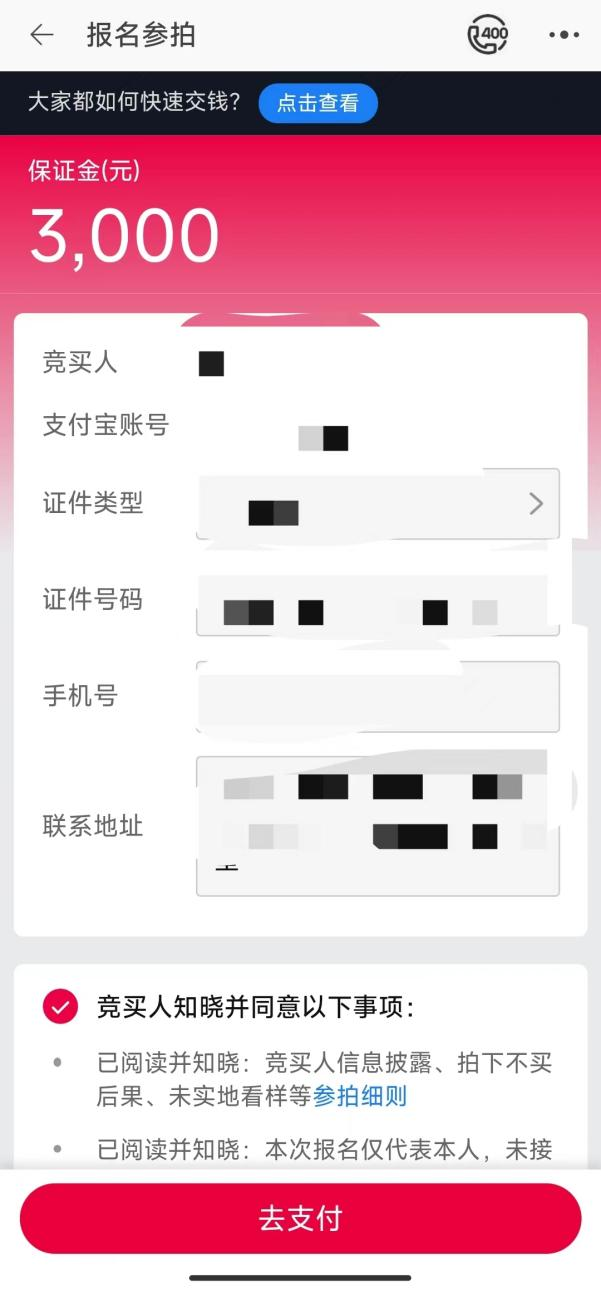The height and width of the screenshot is (1290, 601).
Task: Open the three-dot overflow menu
Action: tap(564, 35)
